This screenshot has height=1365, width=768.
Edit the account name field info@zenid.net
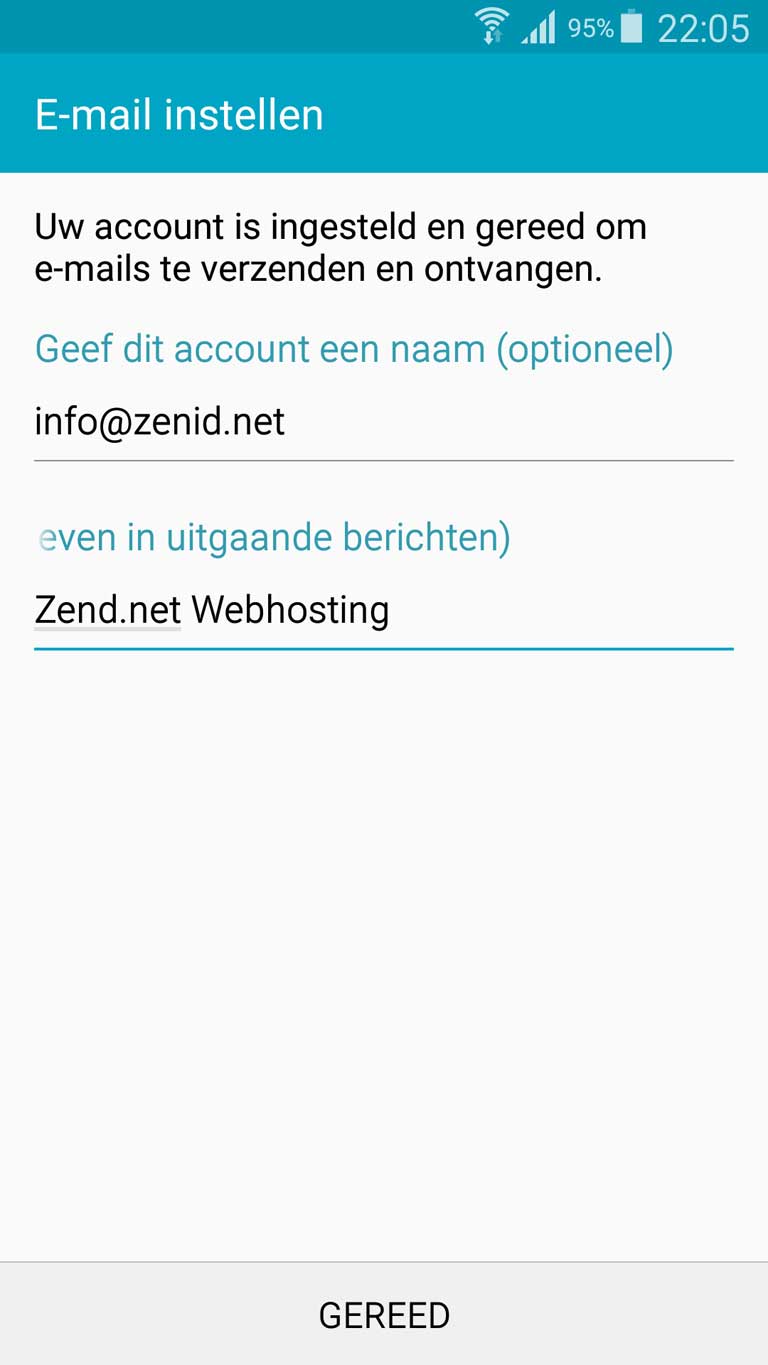tap(384, 423)
